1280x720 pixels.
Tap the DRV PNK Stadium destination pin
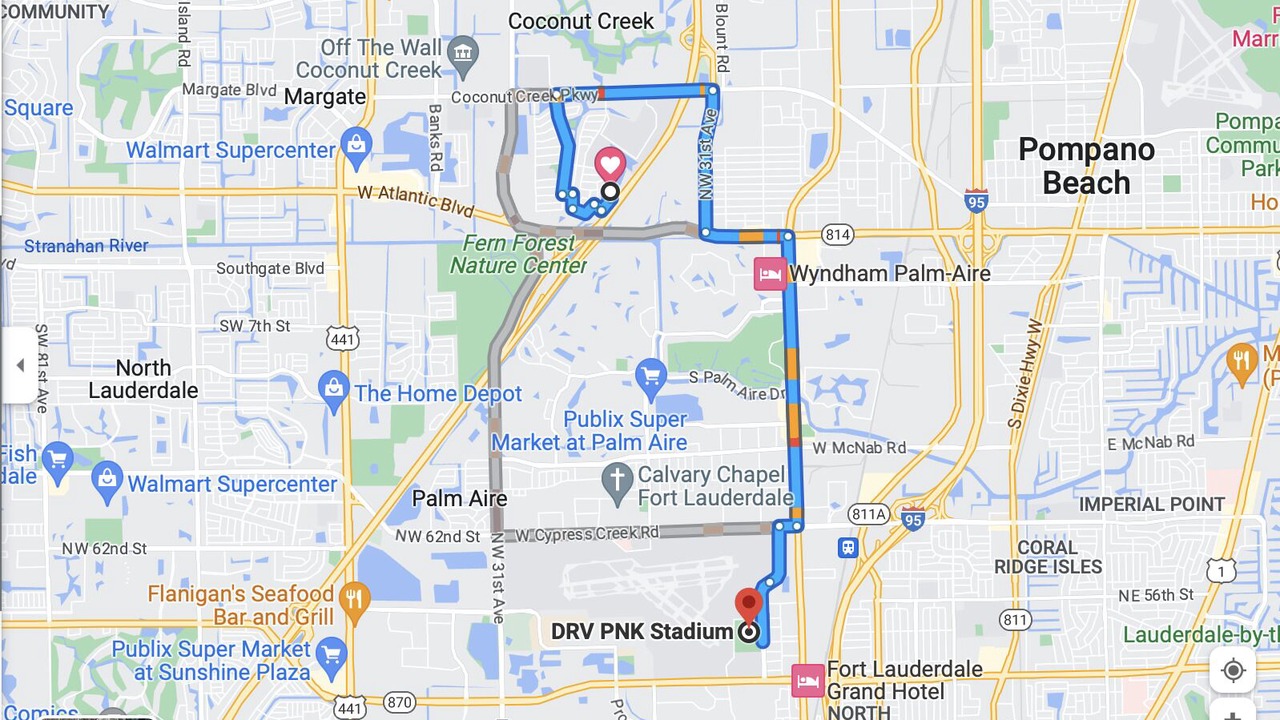pos(748,606)
